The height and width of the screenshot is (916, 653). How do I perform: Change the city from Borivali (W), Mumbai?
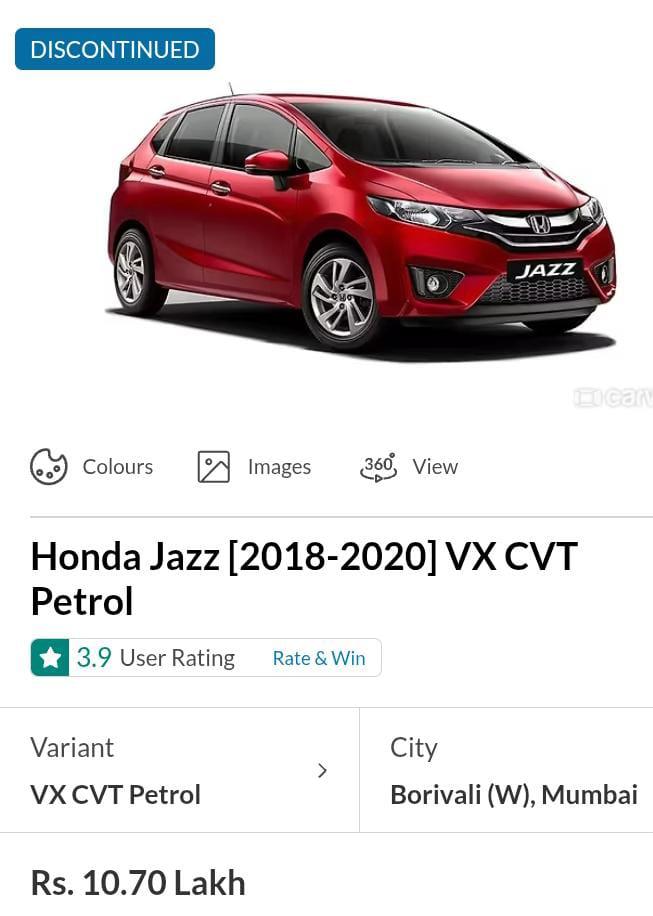click(512, 771)
